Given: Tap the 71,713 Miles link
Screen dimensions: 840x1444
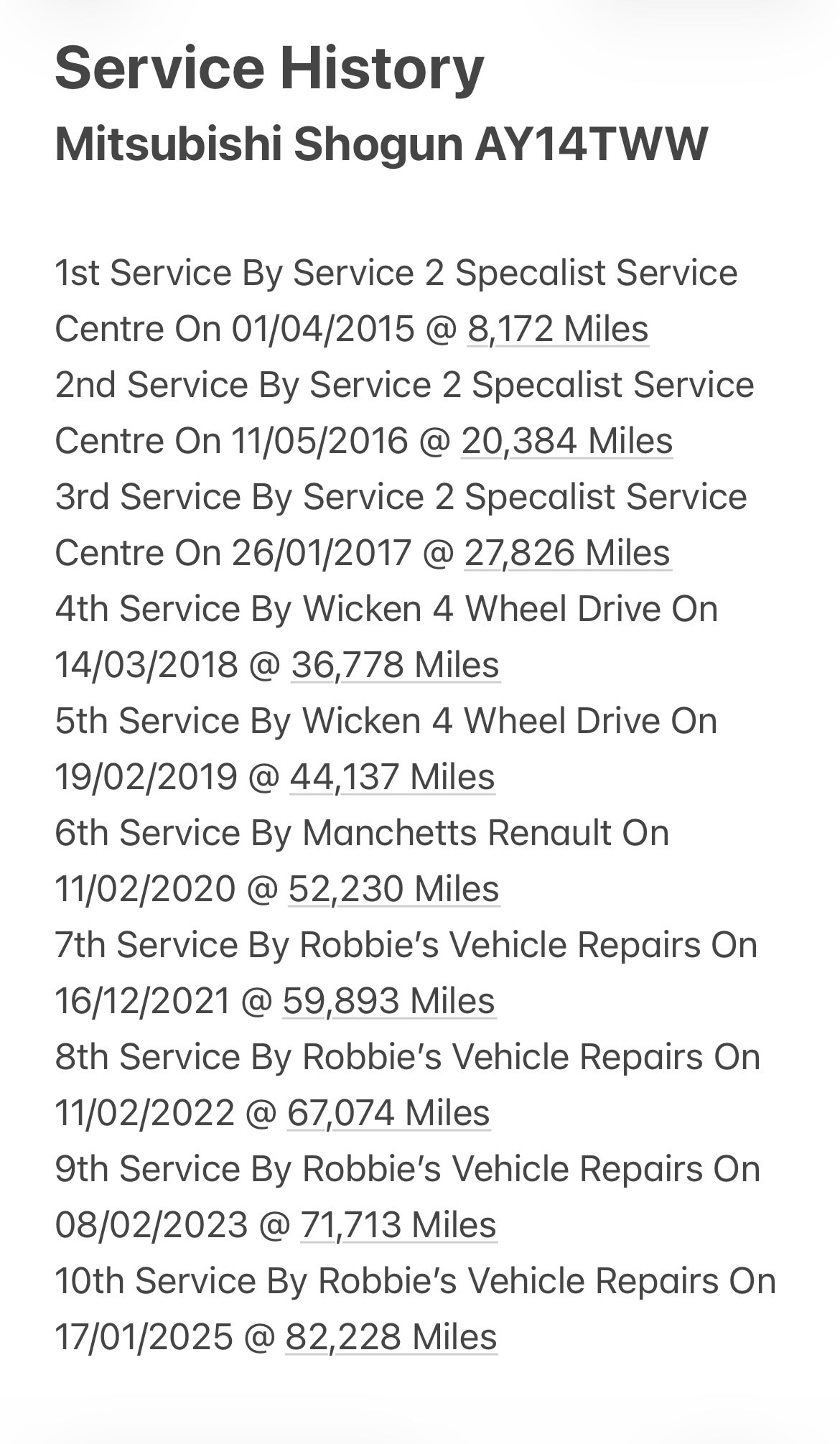Looking at the screenshot, I should (x=398, y=1226).
